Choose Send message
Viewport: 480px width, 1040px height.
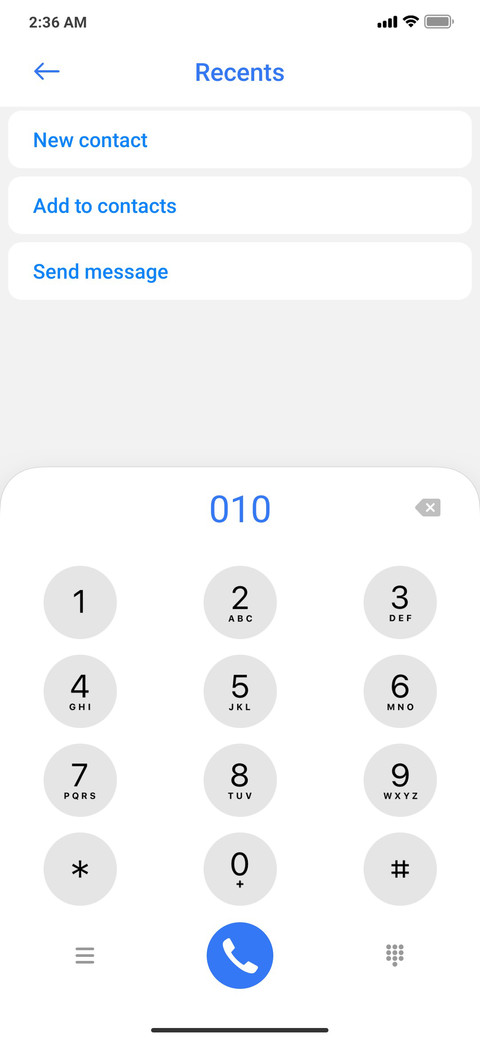coord(240,271)
